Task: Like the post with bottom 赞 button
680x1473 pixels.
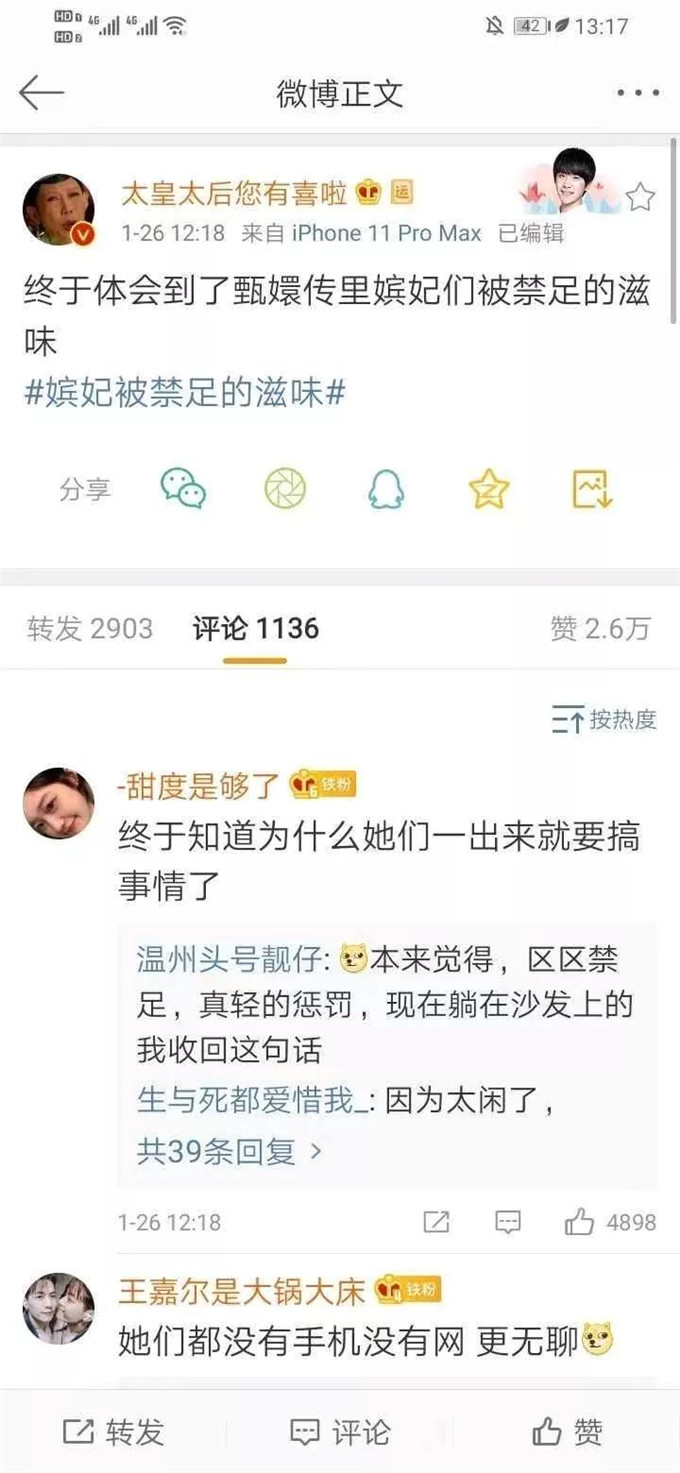Action: (567, 1432)
